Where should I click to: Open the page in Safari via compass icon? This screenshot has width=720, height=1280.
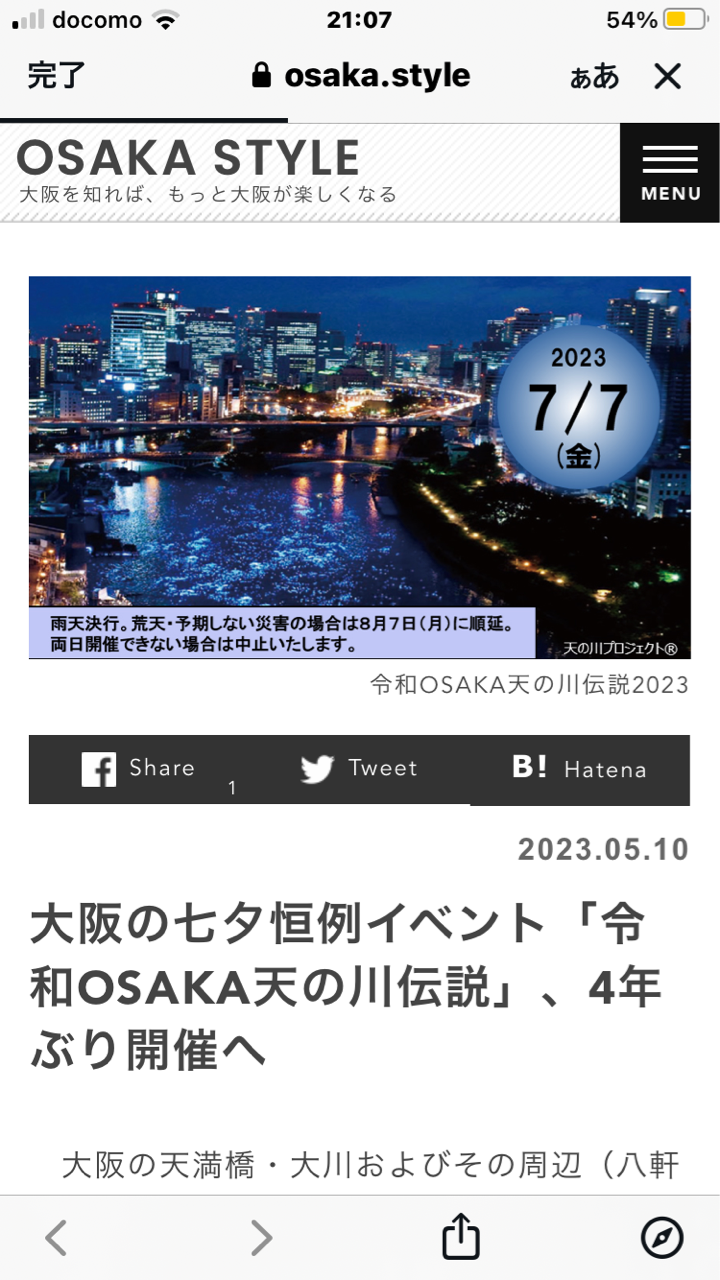tap(662, 1238)
